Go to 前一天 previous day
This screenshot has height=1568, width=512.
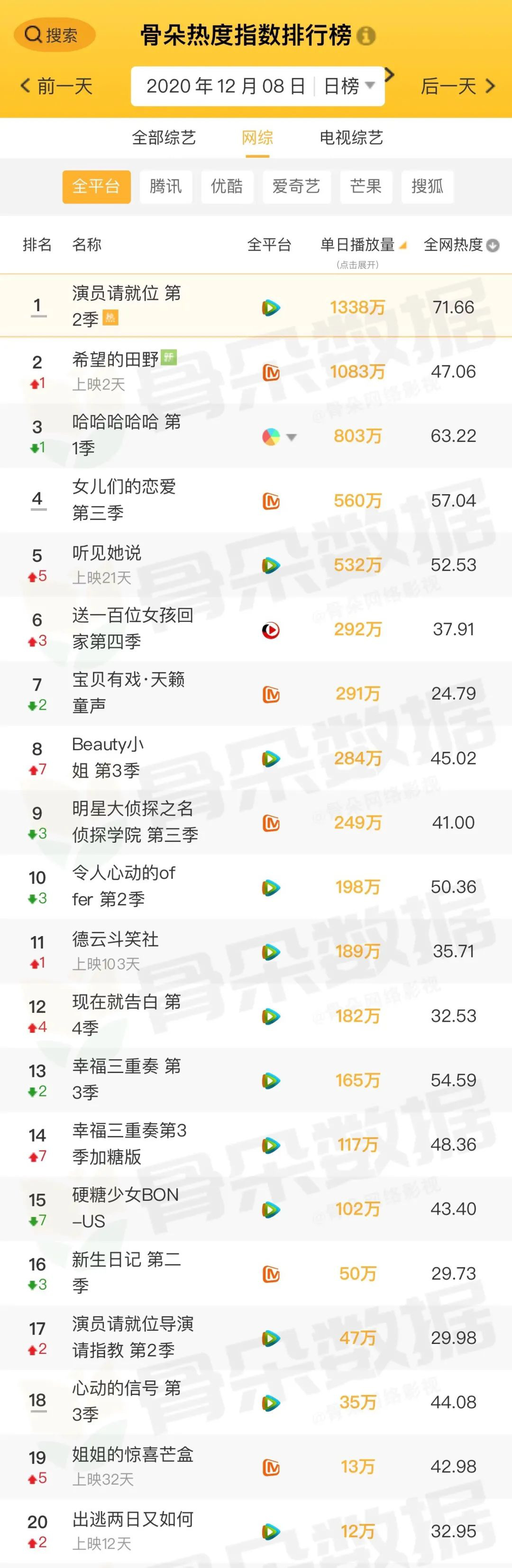pos(56,86)
